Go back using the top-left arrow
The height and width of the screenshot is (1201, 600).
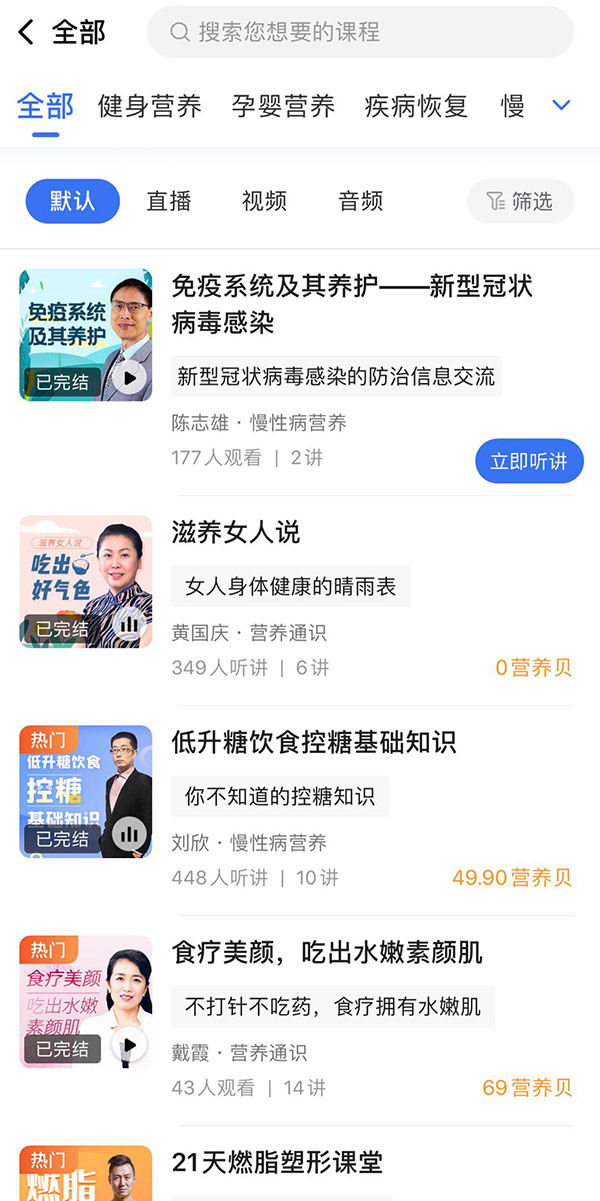pos(27,32)
